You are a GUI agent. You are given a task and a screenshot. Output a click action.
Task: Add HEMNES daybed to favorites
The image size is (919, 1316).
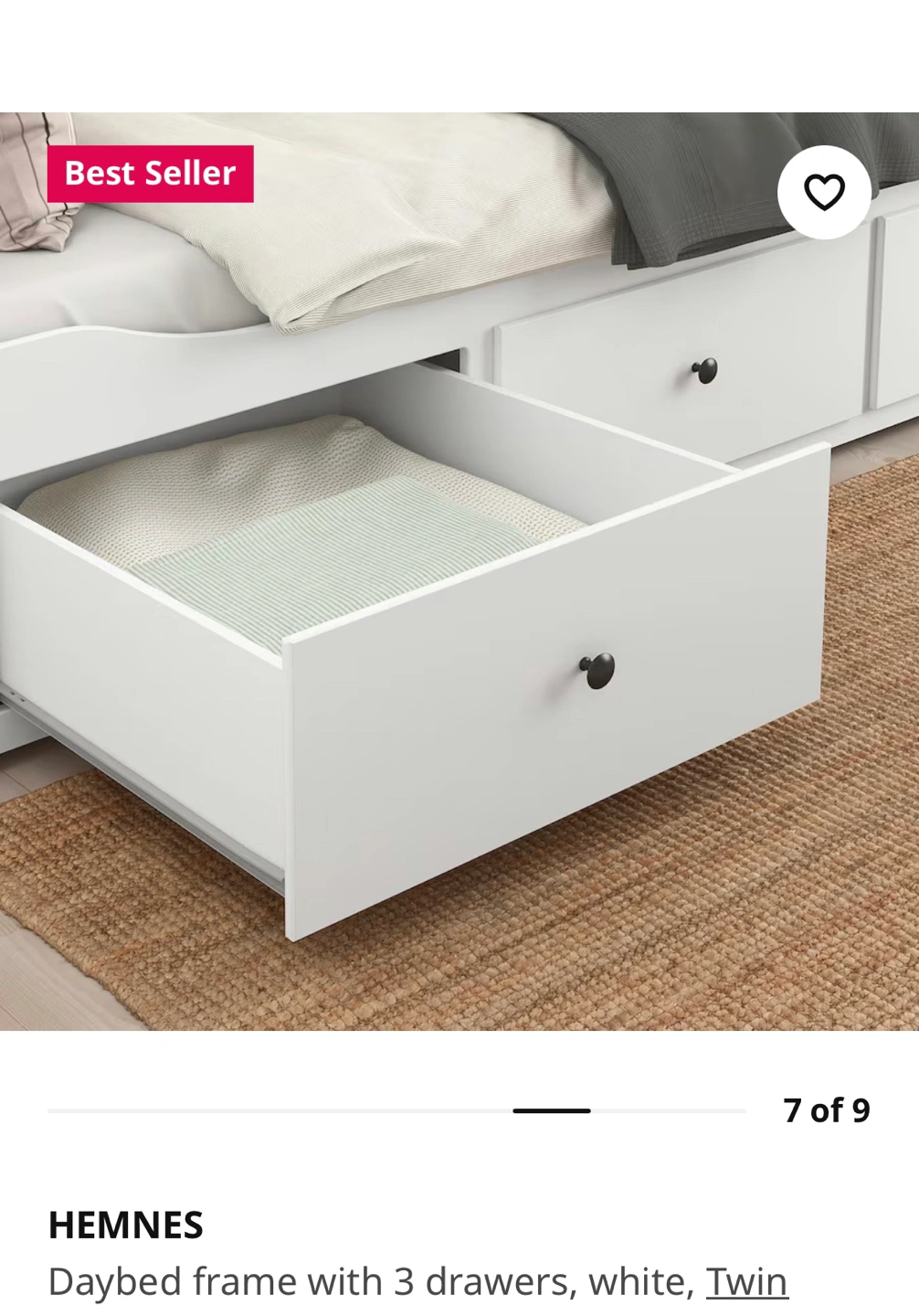pyautogui.click(x=823, y=192)
